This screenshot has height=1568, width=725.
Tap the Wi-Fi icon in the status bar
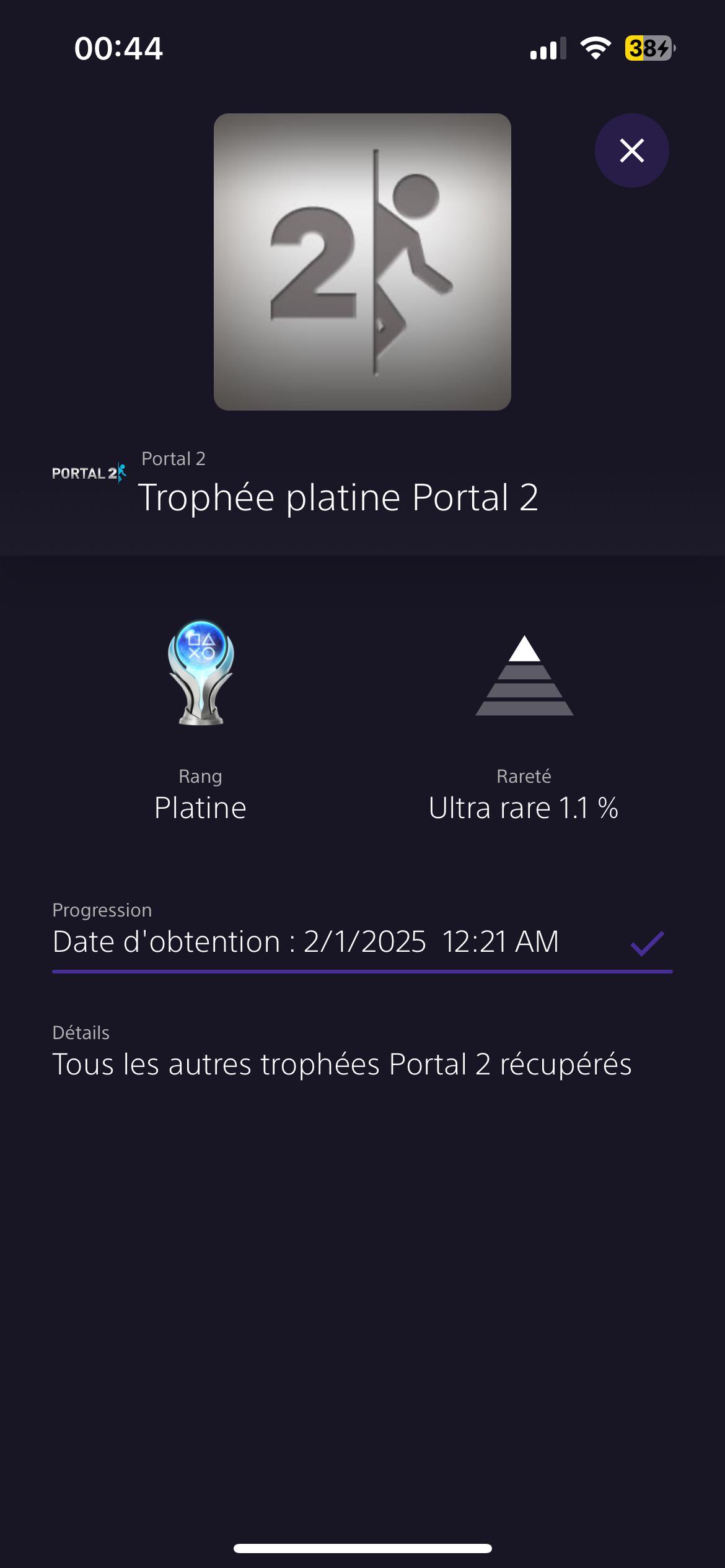[594, 50]
